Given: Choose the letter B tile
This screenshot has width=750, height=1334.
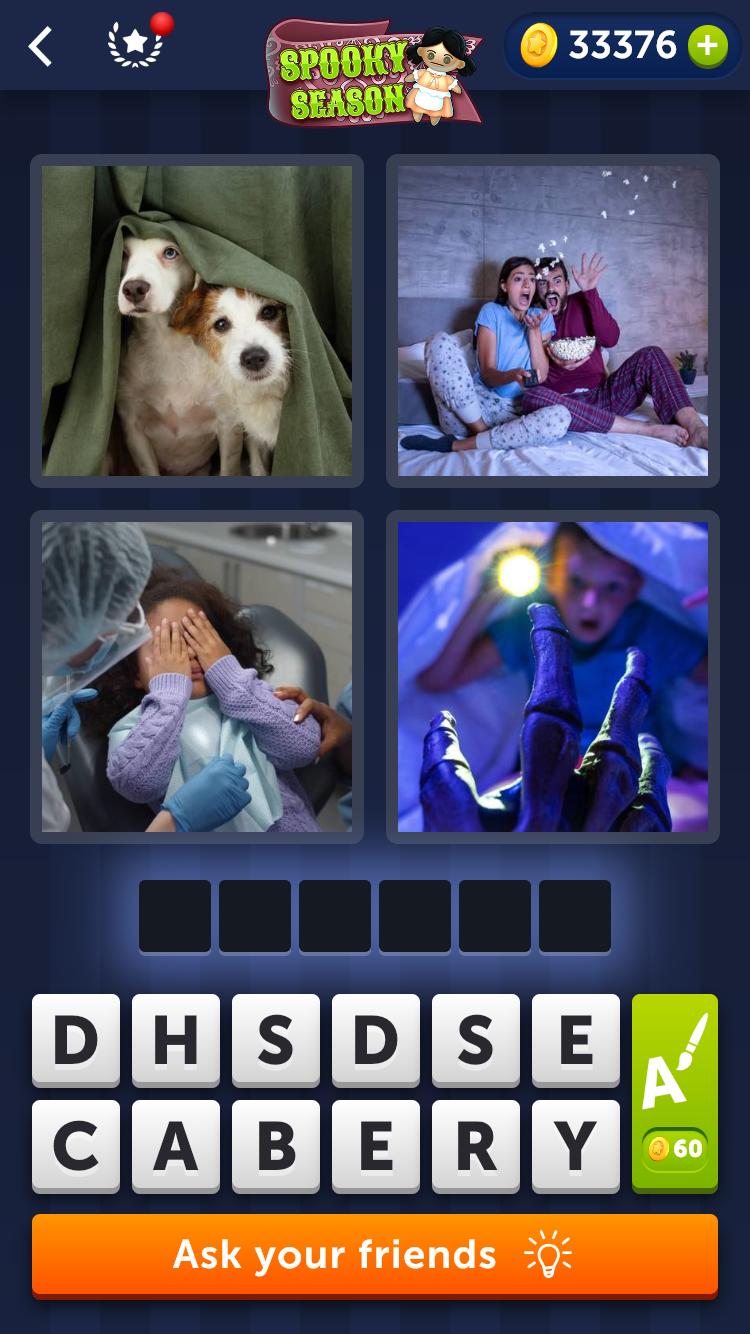Looking at the screenshot, I should pos(276,1146).
